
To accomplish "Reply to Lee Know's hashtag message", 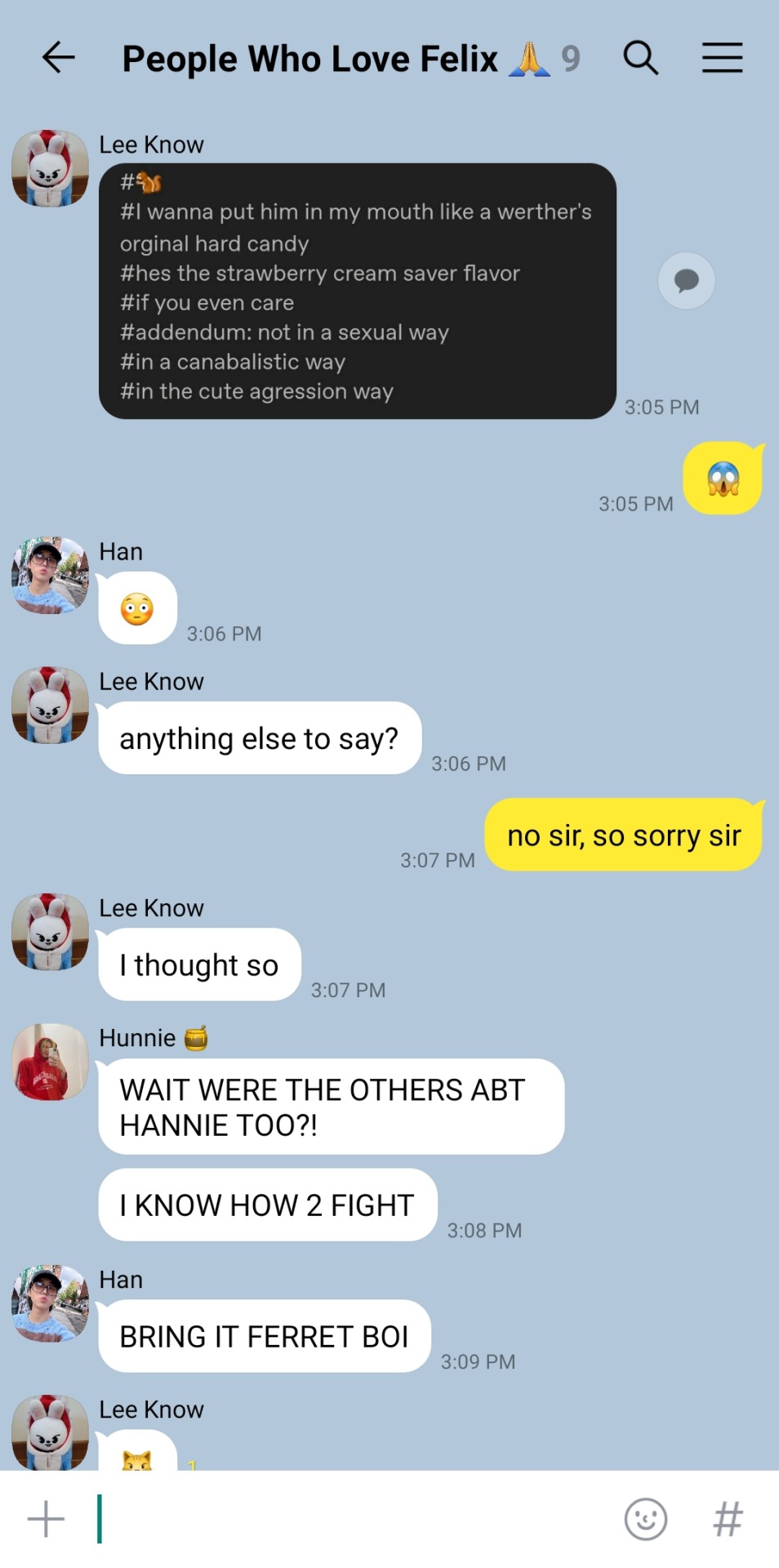I will click(686, 281).
